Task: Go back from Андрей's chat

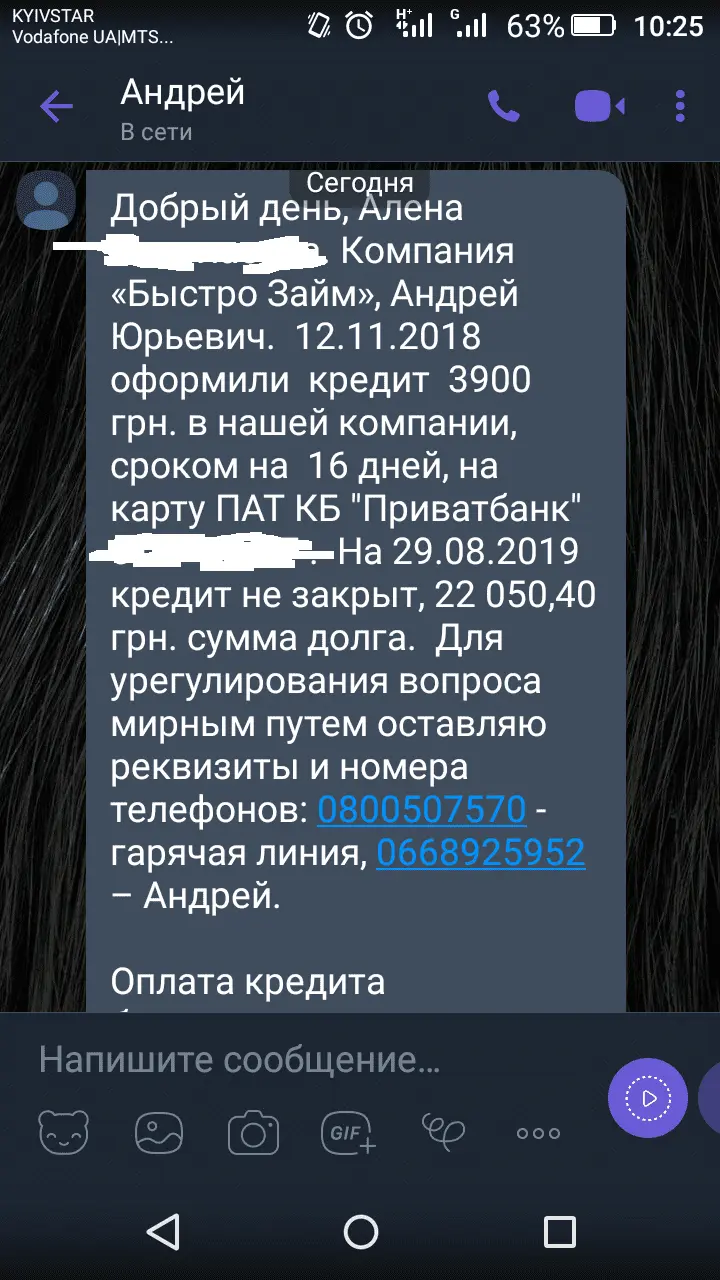Action: click(56, 107)
